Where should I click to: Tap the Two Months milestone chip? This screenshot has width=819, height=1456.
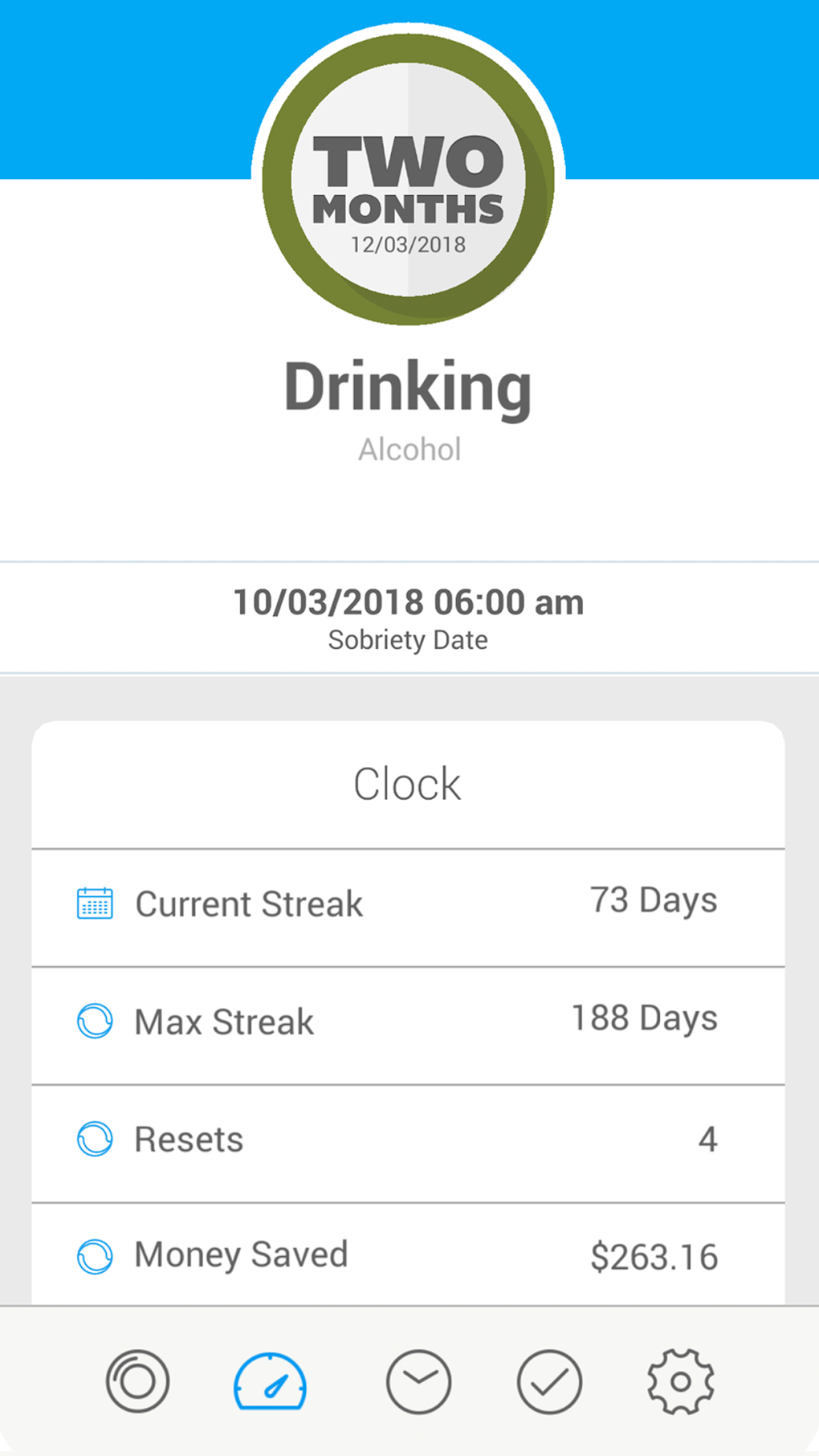pyautogui.click(x=408, y=179)
